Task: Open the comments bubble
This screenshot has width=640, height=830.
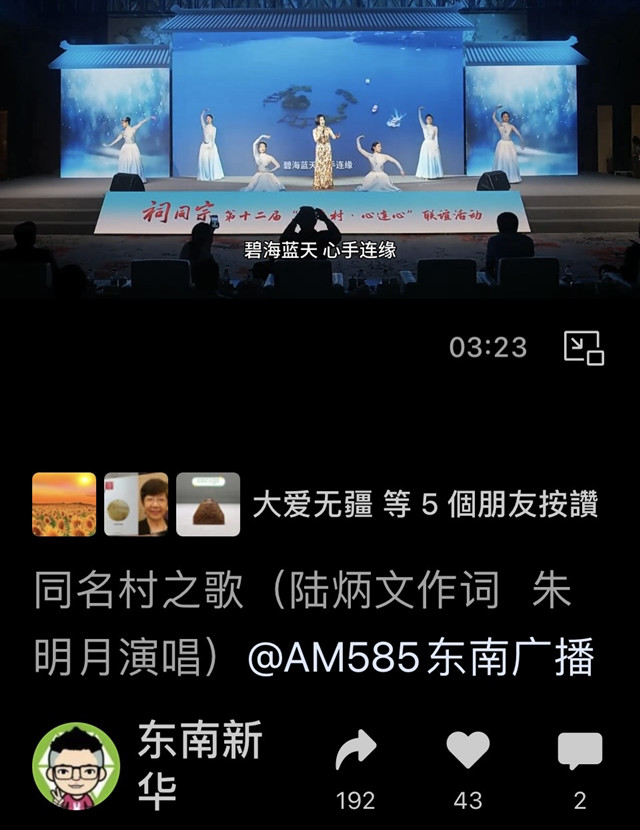Action: 579,752
